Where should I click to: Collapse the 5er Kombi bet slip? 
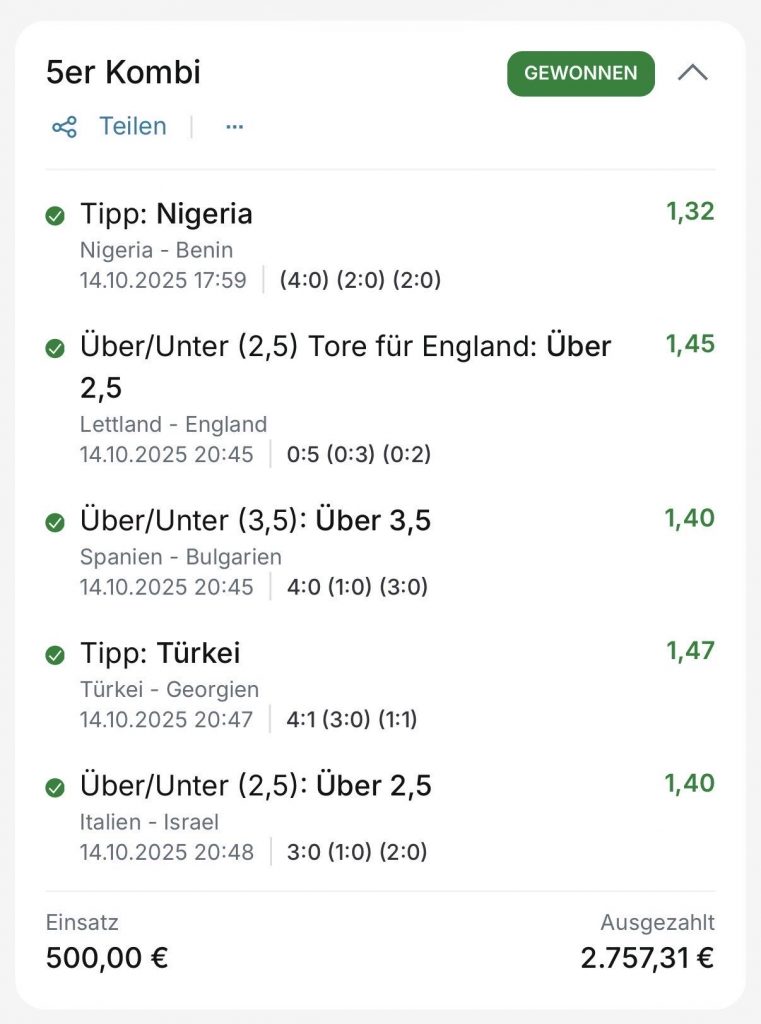click(692, 73)
